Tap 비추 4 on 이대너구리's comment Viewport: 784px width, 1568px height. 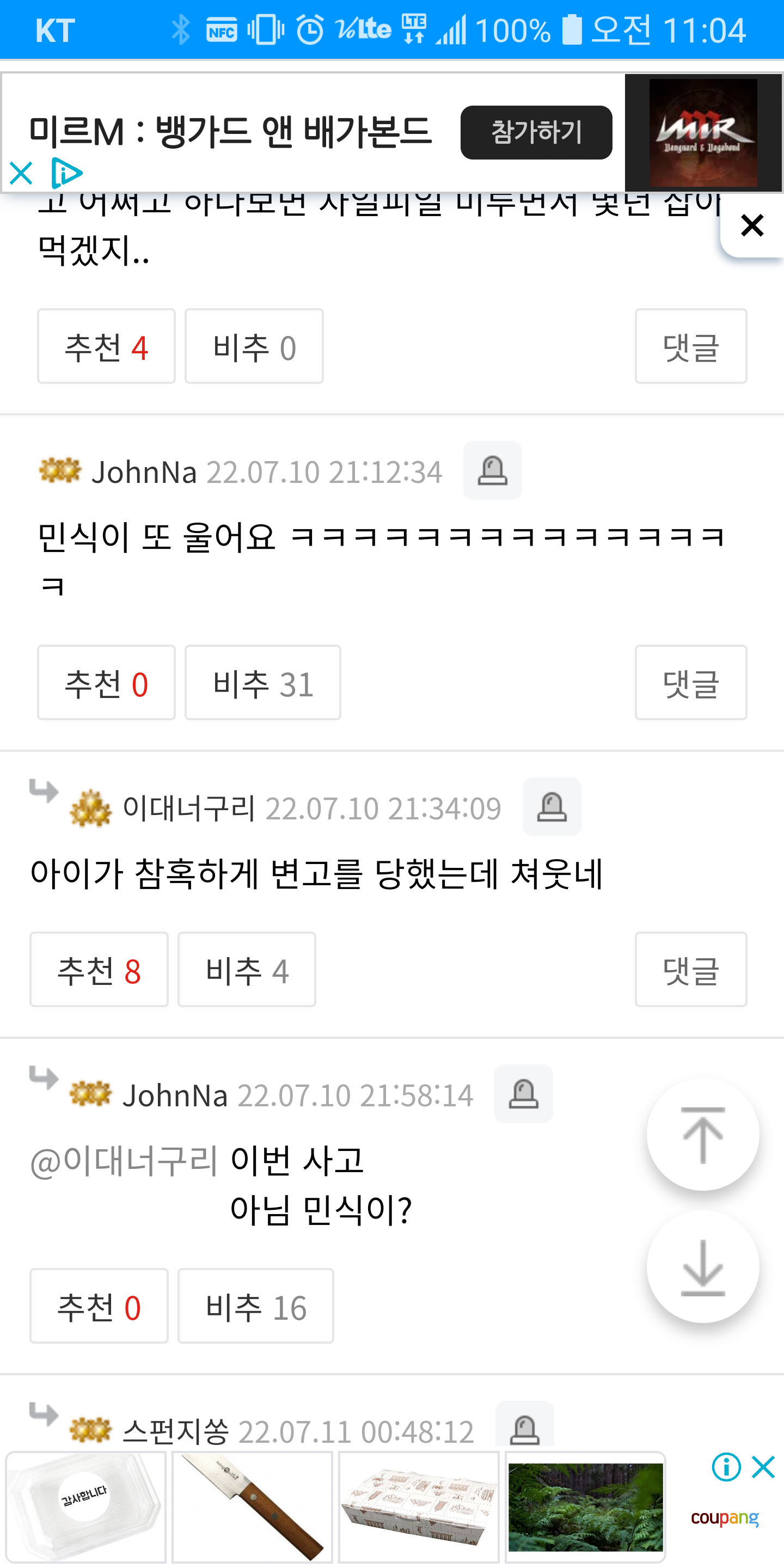247,970
